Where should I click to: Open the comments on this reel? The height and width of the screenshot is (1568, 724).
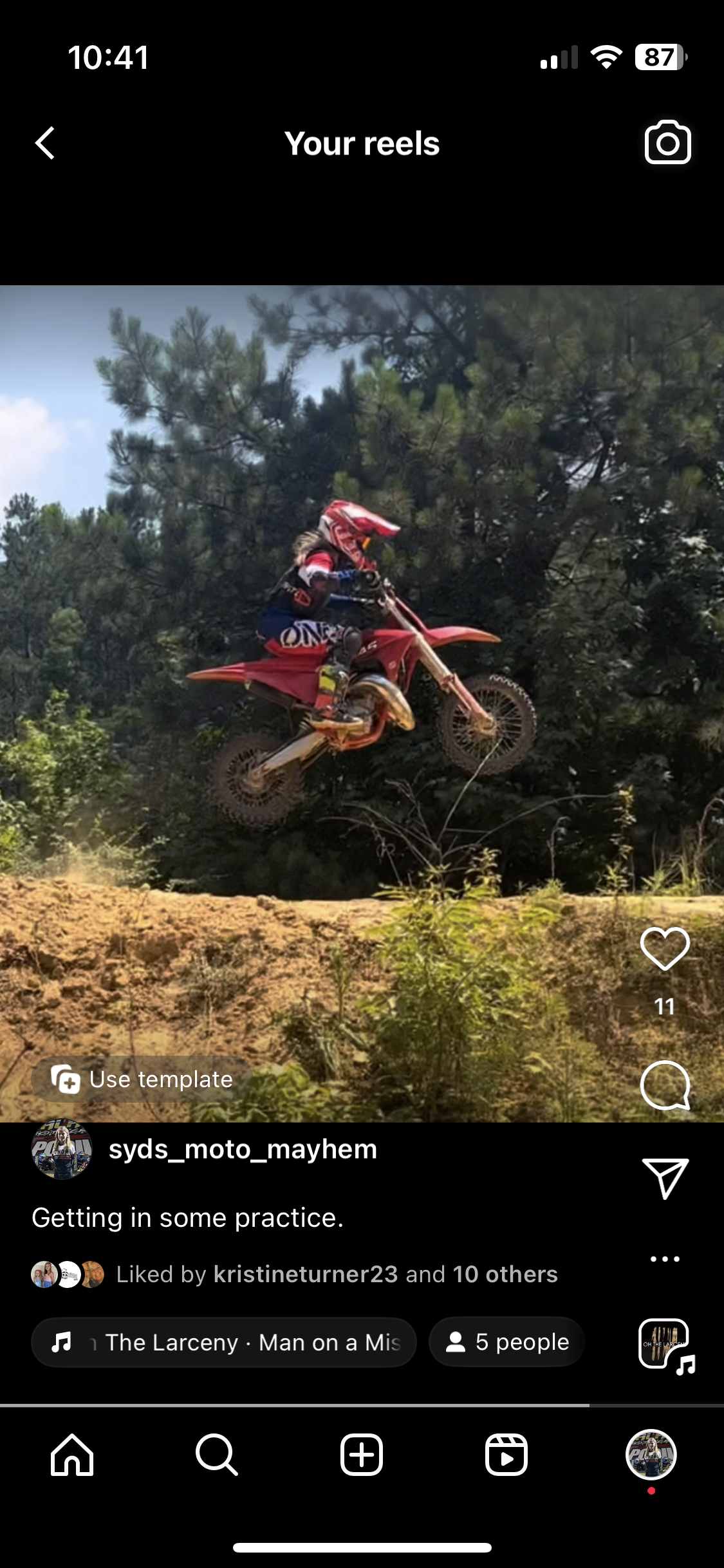pyautogui.click(x=665, y=1085)
